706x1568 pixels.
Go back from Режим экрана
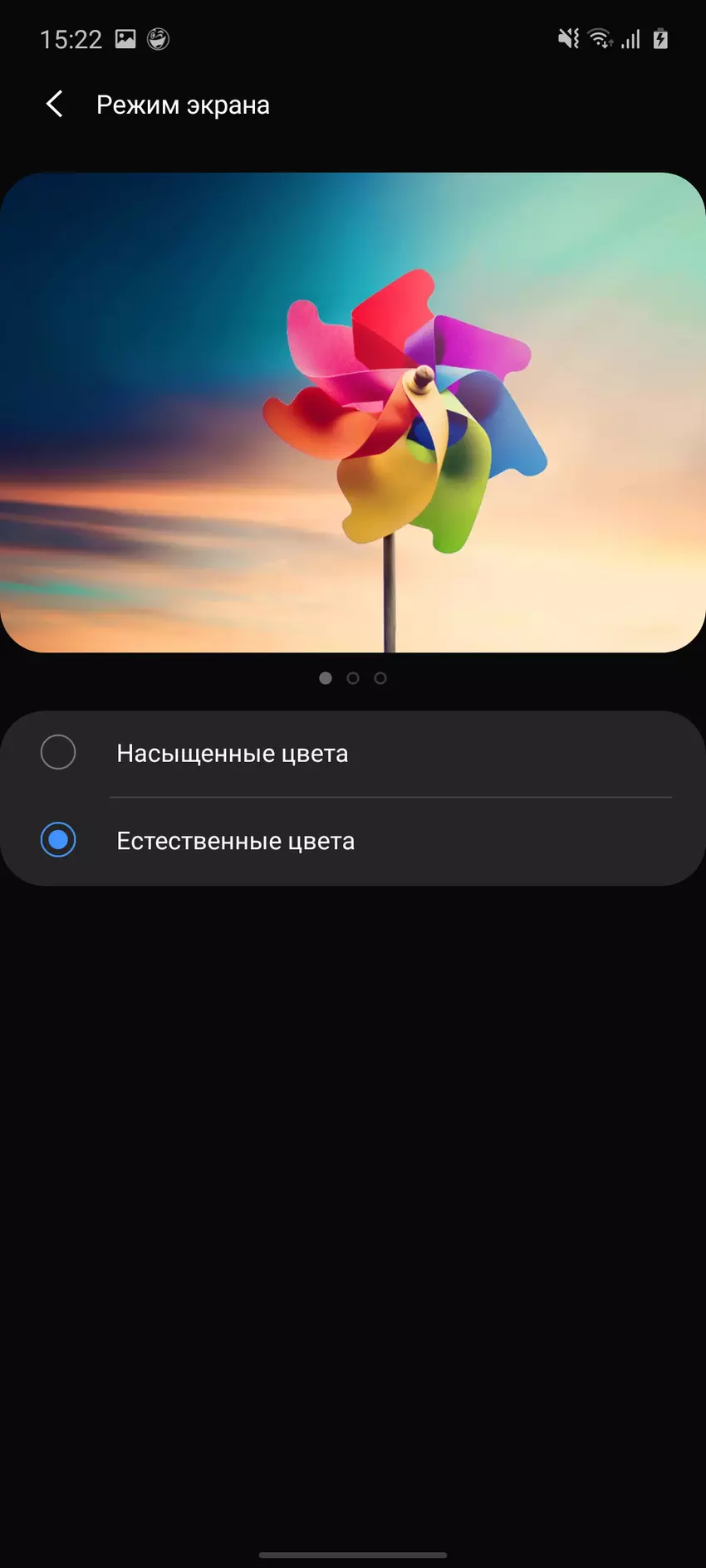coord(55,105)
